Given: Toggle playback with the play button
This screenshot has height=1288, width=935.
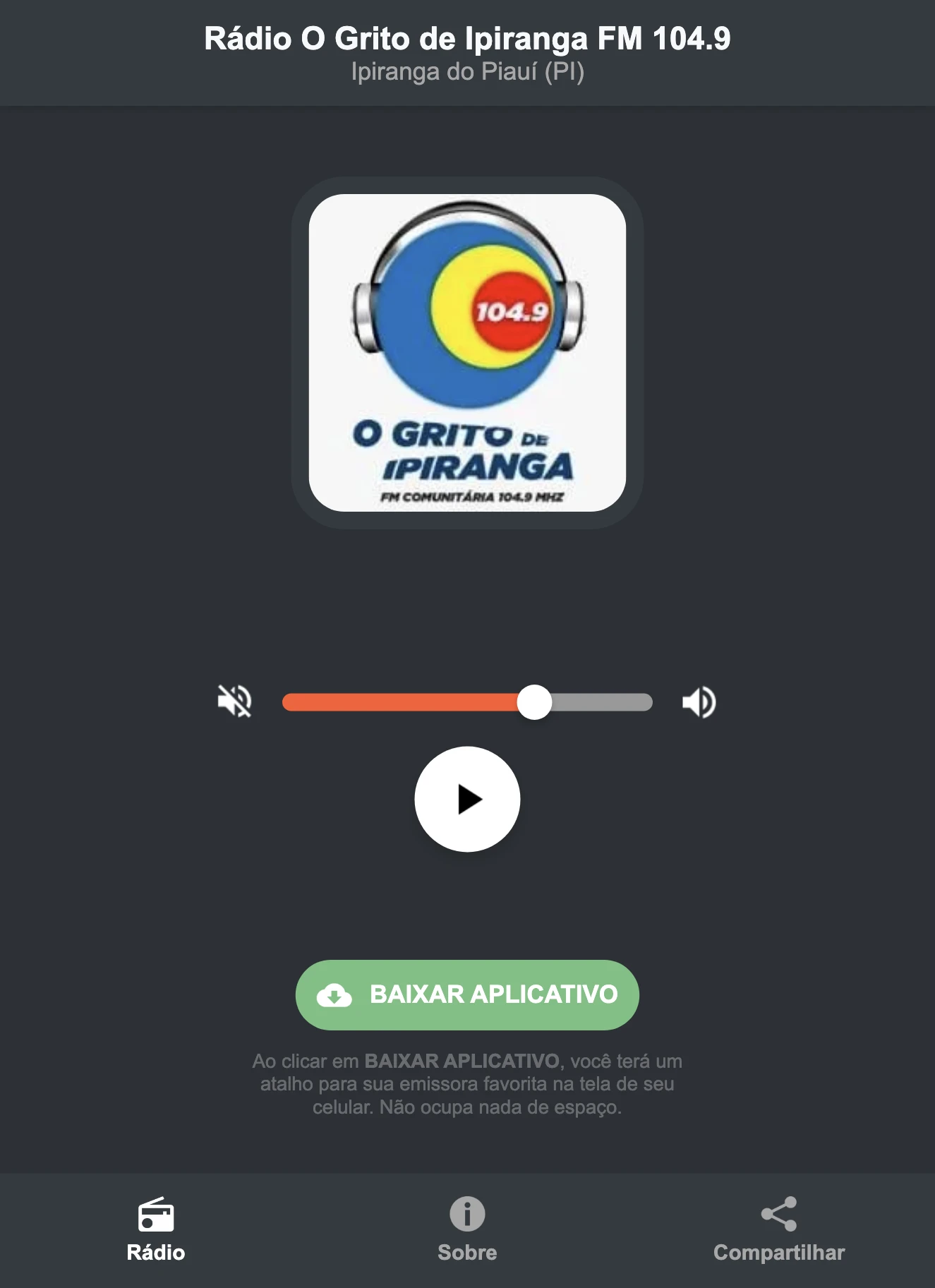Looking at the screenshot, I should 467,798.
